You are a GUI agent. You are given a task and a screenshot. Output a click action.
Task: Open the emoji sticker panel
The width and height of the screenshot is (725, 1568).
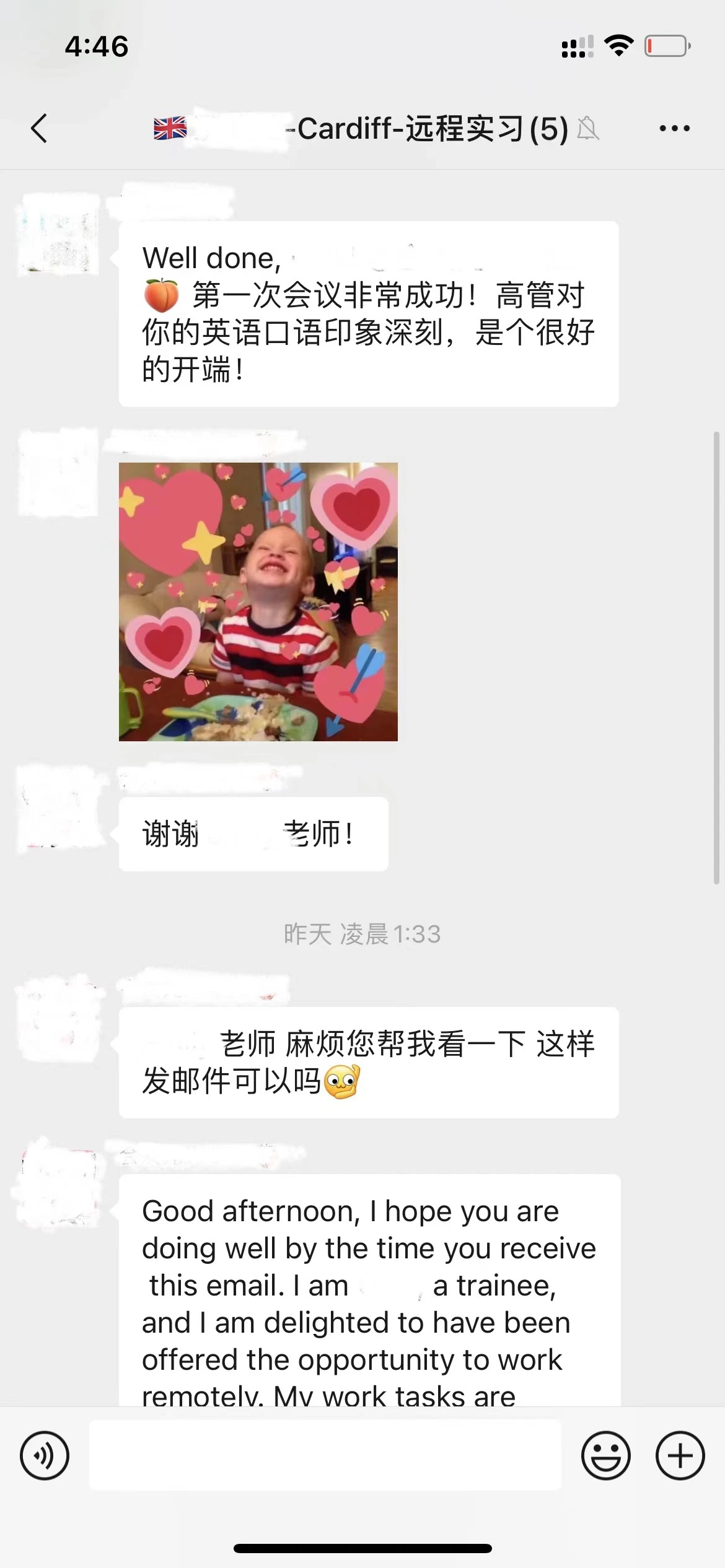(605, 1455)
